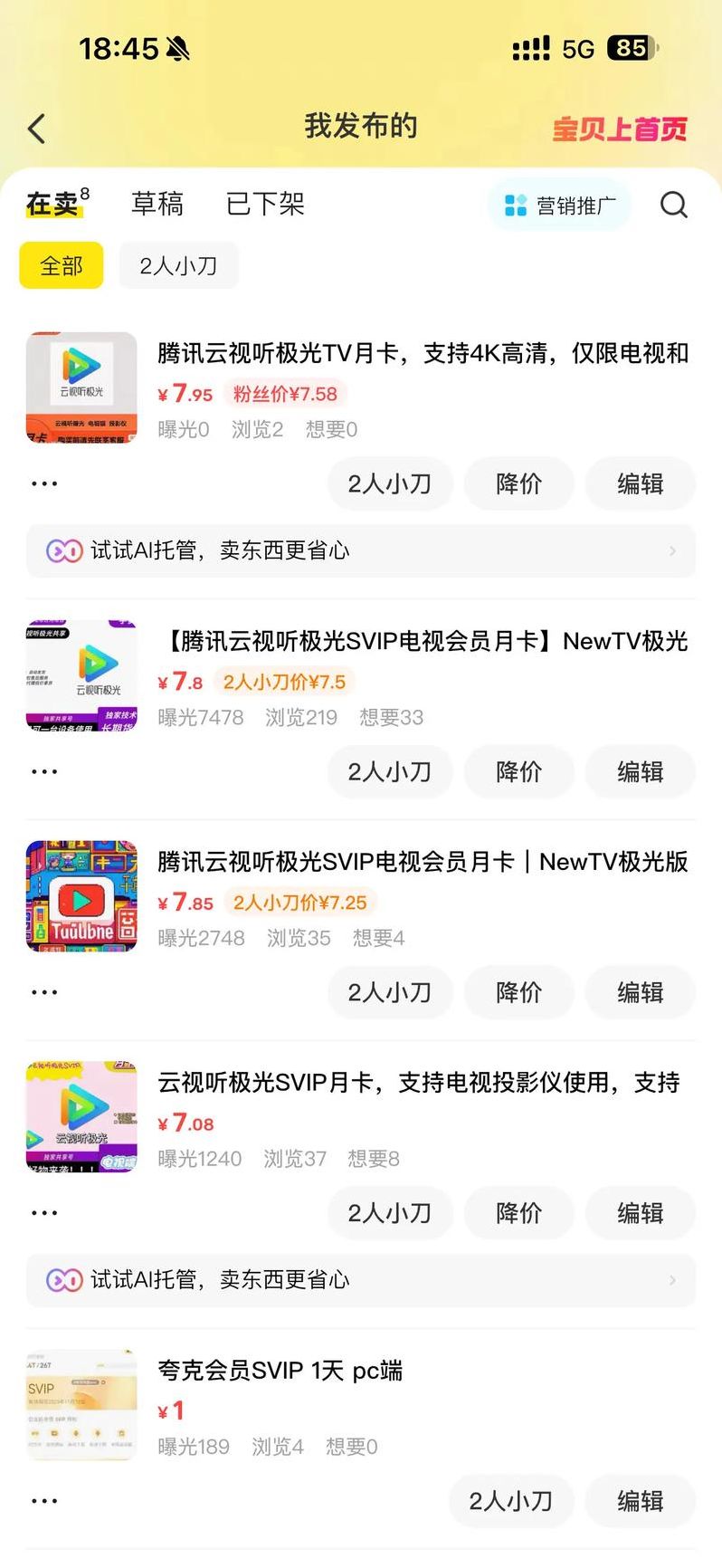Switch to the 已下架 tab
Screen dimensions: 722x1568
point(265,204)
